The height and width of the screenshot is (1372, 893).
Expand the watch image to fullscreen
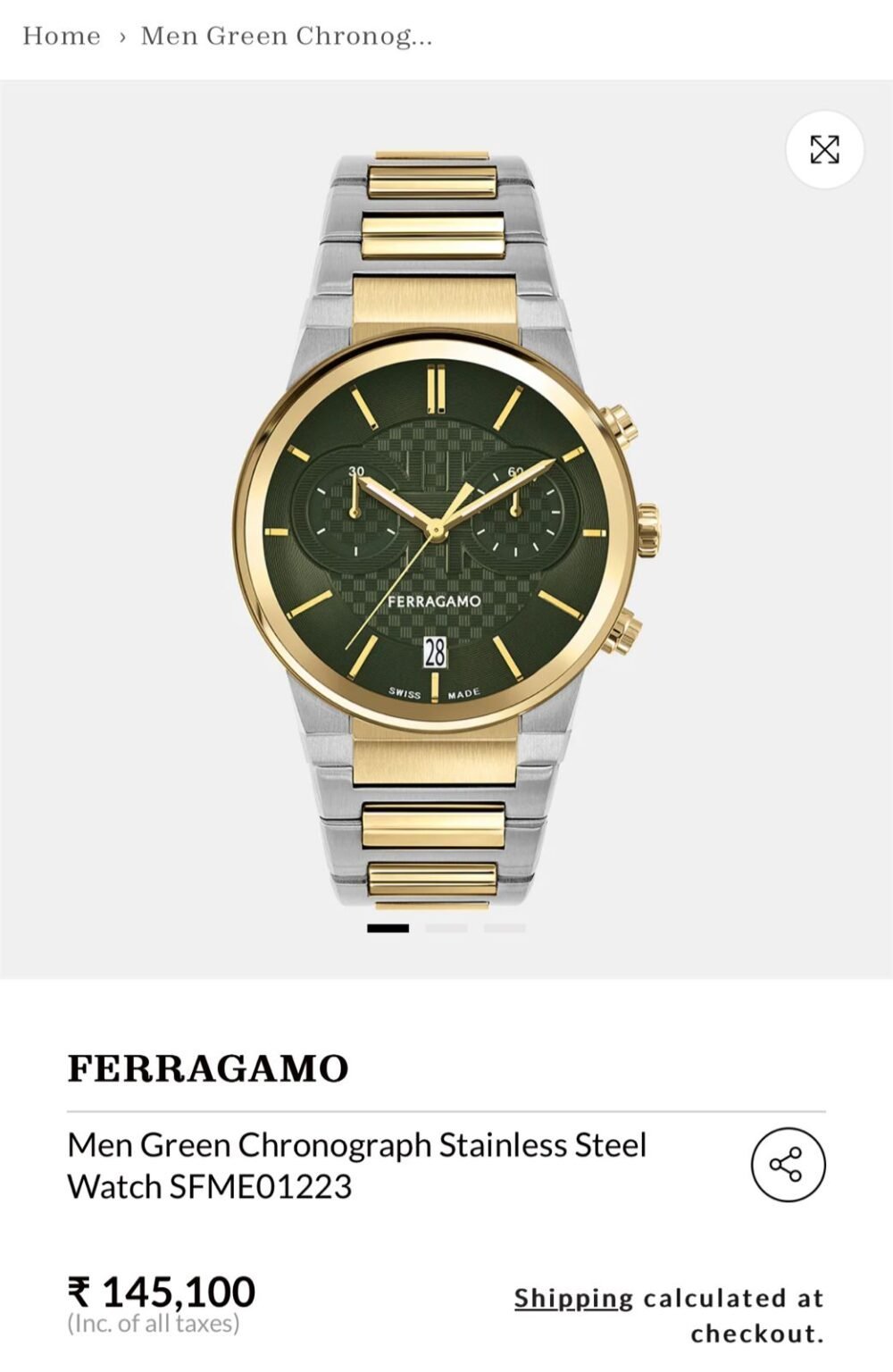(x=824, y=149)
